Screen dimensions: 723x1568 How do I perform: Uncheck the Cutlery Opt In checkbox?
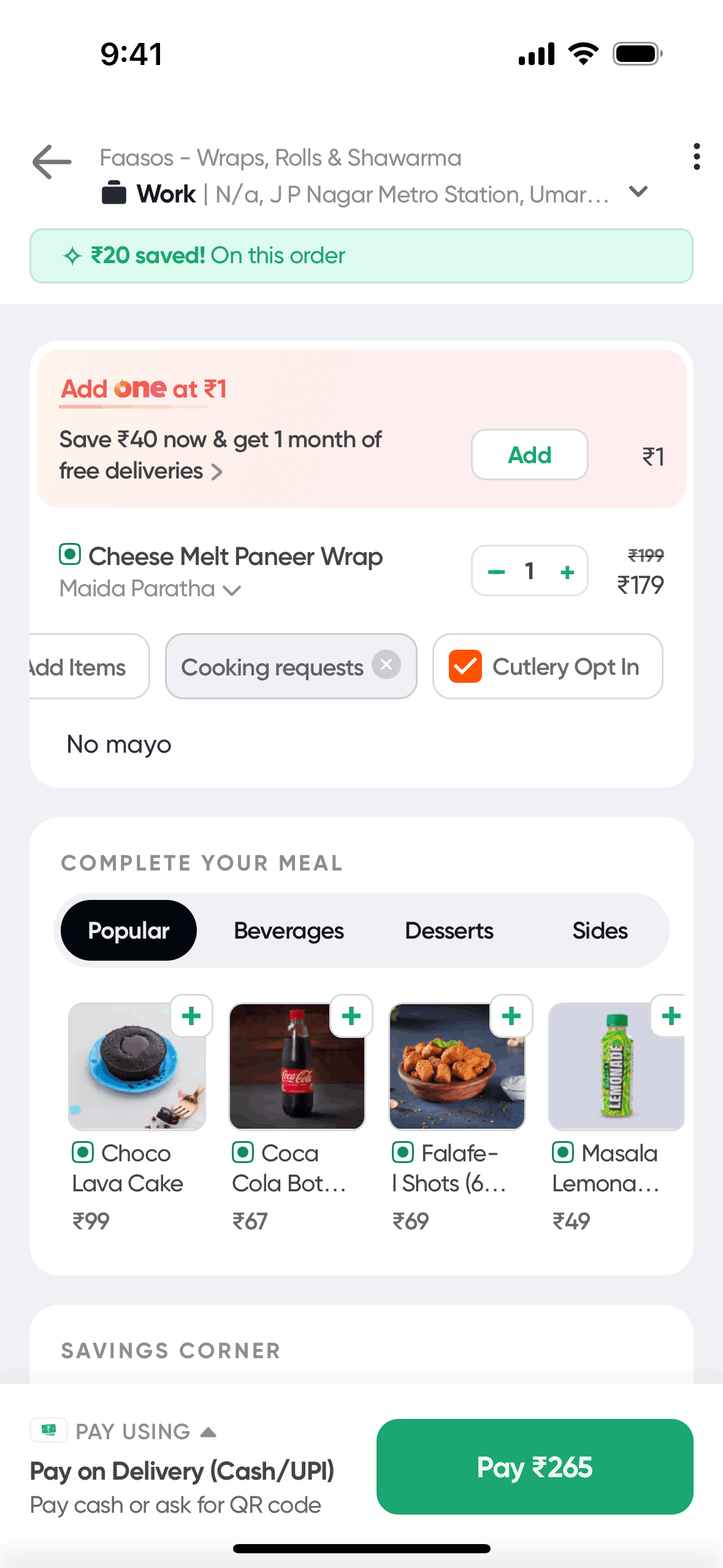tap(465, 667)
